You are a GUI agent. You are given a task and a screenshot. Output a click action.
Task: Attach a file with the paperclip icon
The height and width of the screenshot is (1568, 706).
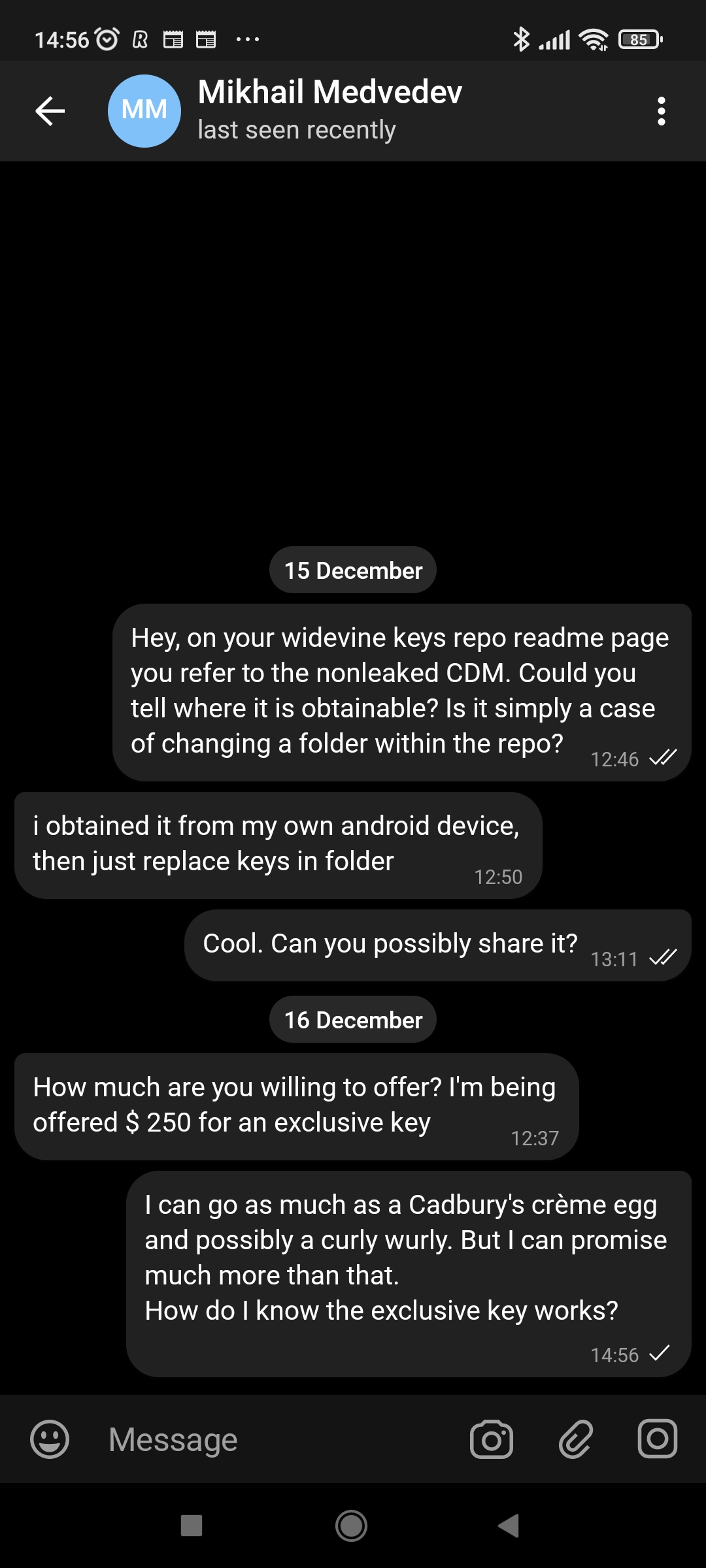point(575,1439)
